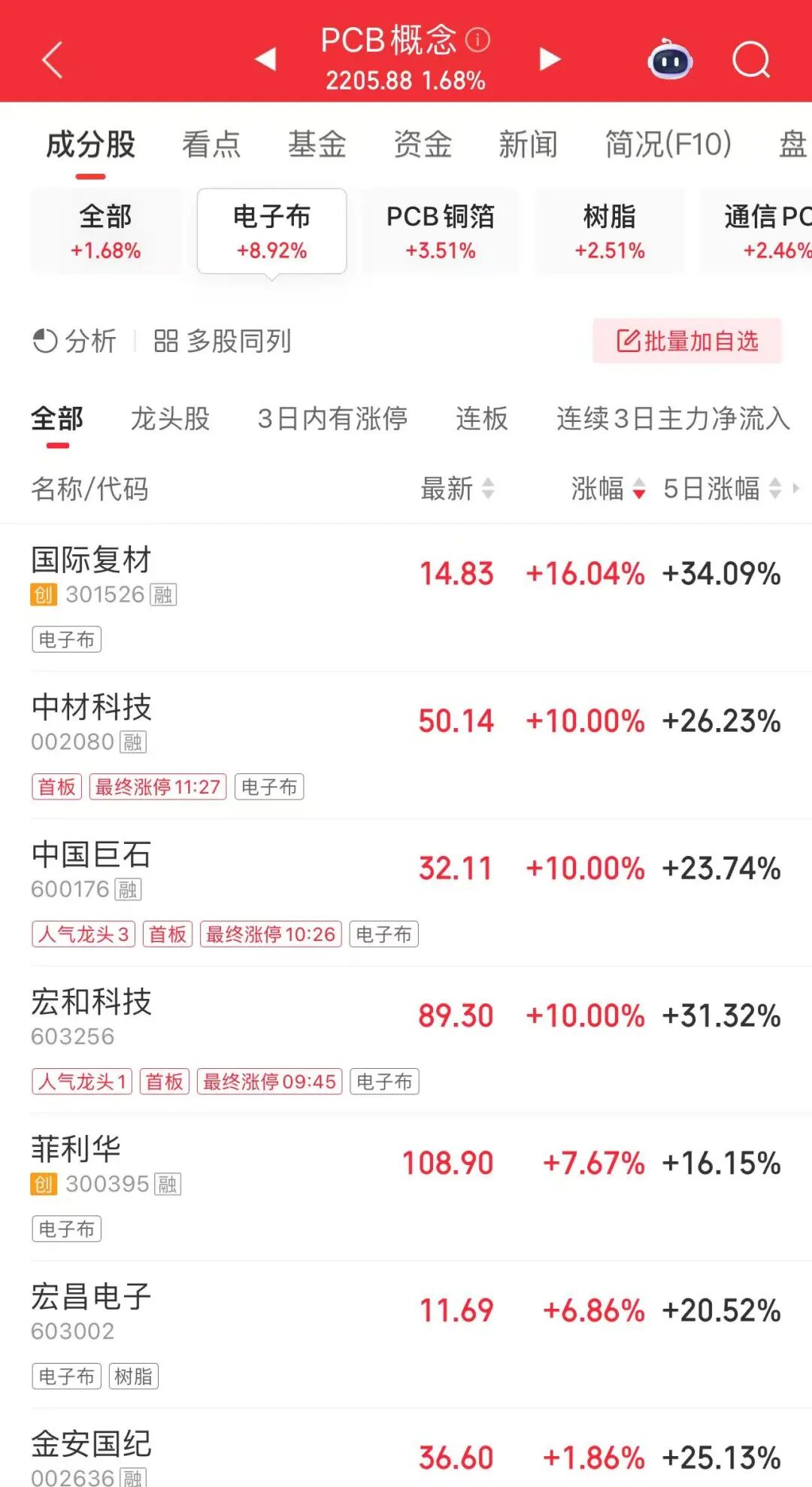Switch to the 看点 tab
This screenshot has width=812, height=1487.
pos(211,144)
